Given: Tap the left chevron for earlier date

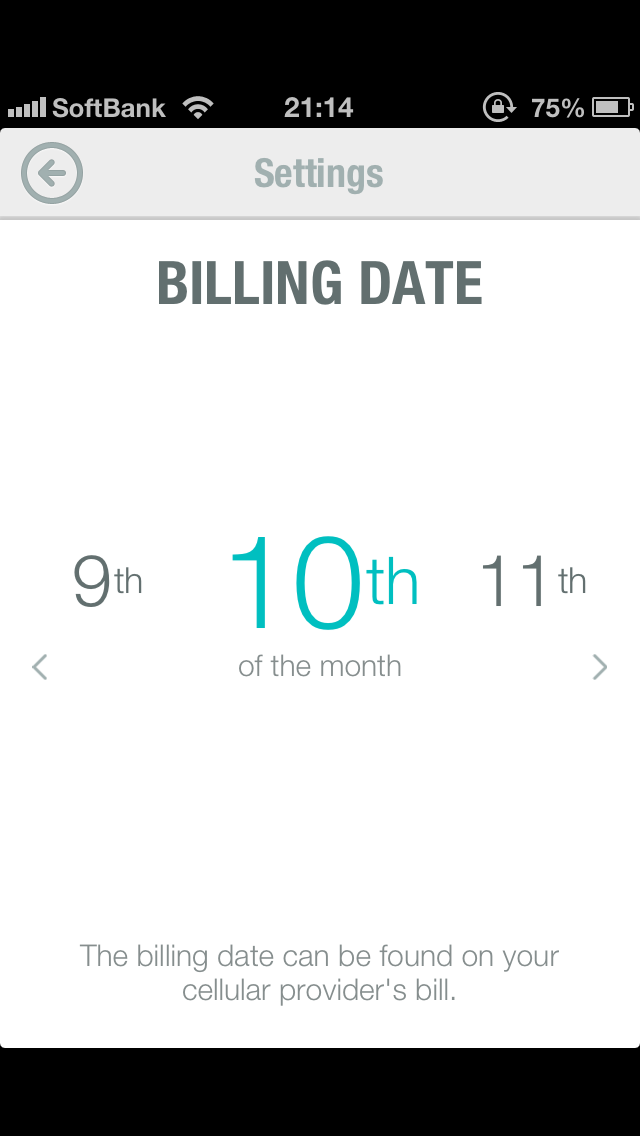Looking at the screenshot, I should point(40,666).
